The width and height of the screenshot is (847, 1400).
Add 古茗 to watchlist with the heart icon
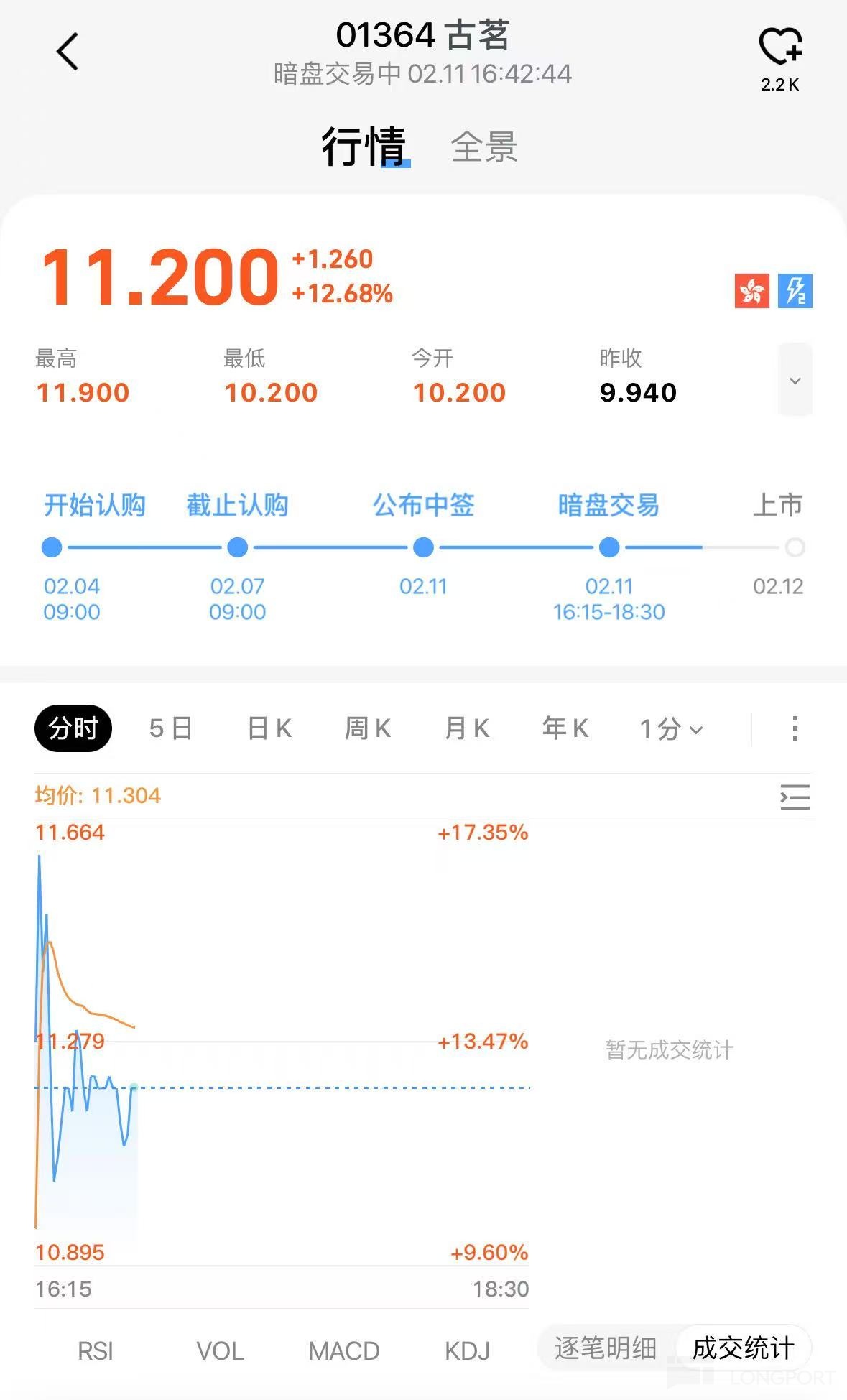point(779,47)
